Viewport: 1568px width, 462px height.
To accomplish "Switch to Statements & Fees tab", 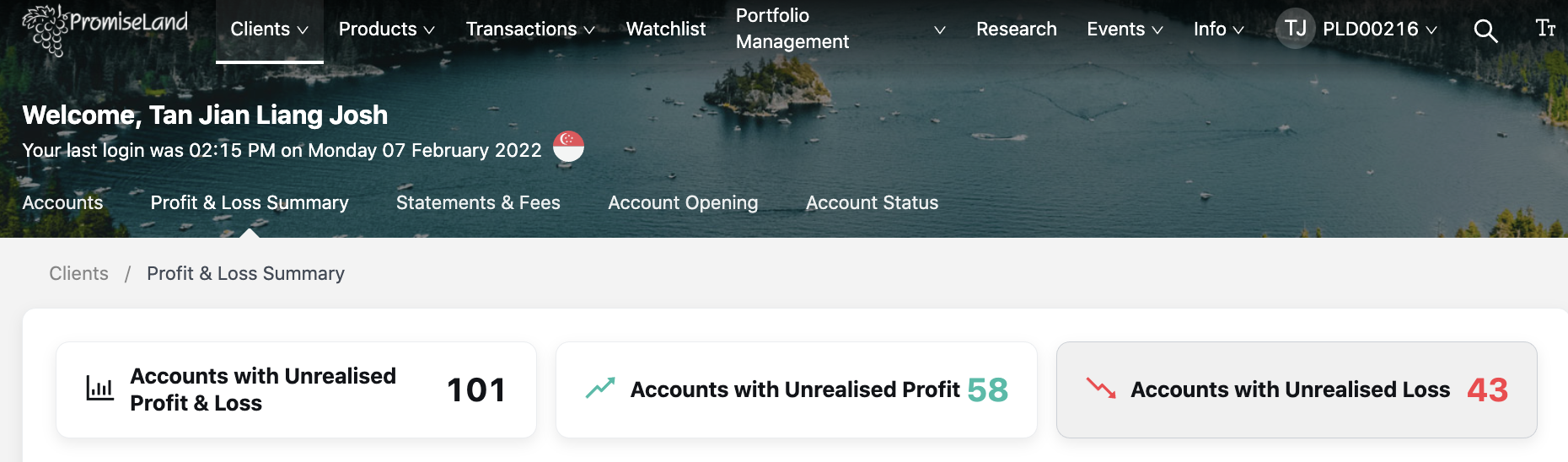I will coord(478,203).
